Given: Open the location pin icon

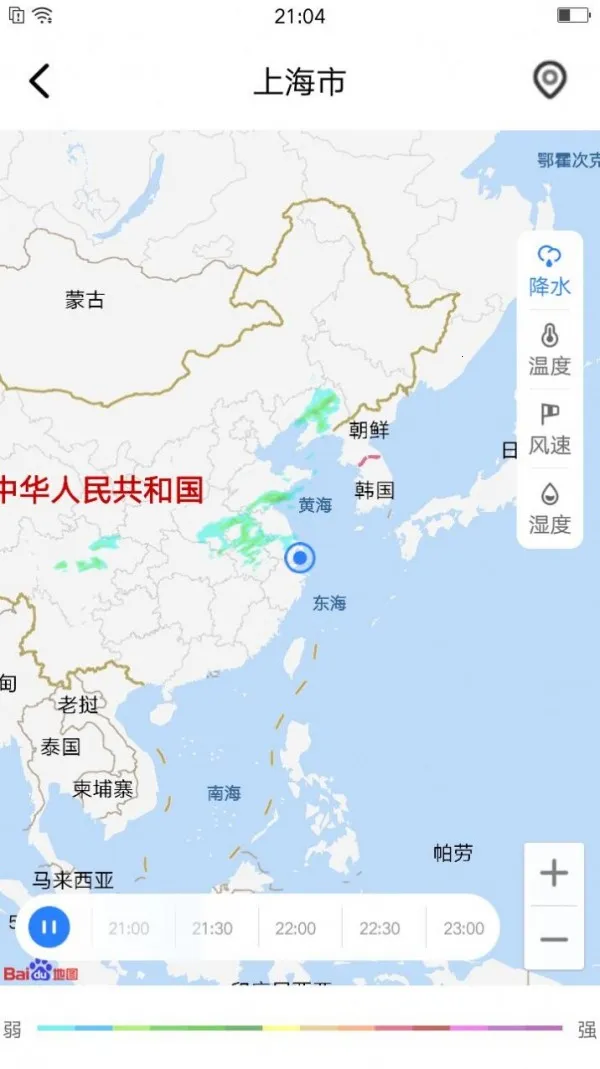Looking at the screenshot, I should click(549, 81).
